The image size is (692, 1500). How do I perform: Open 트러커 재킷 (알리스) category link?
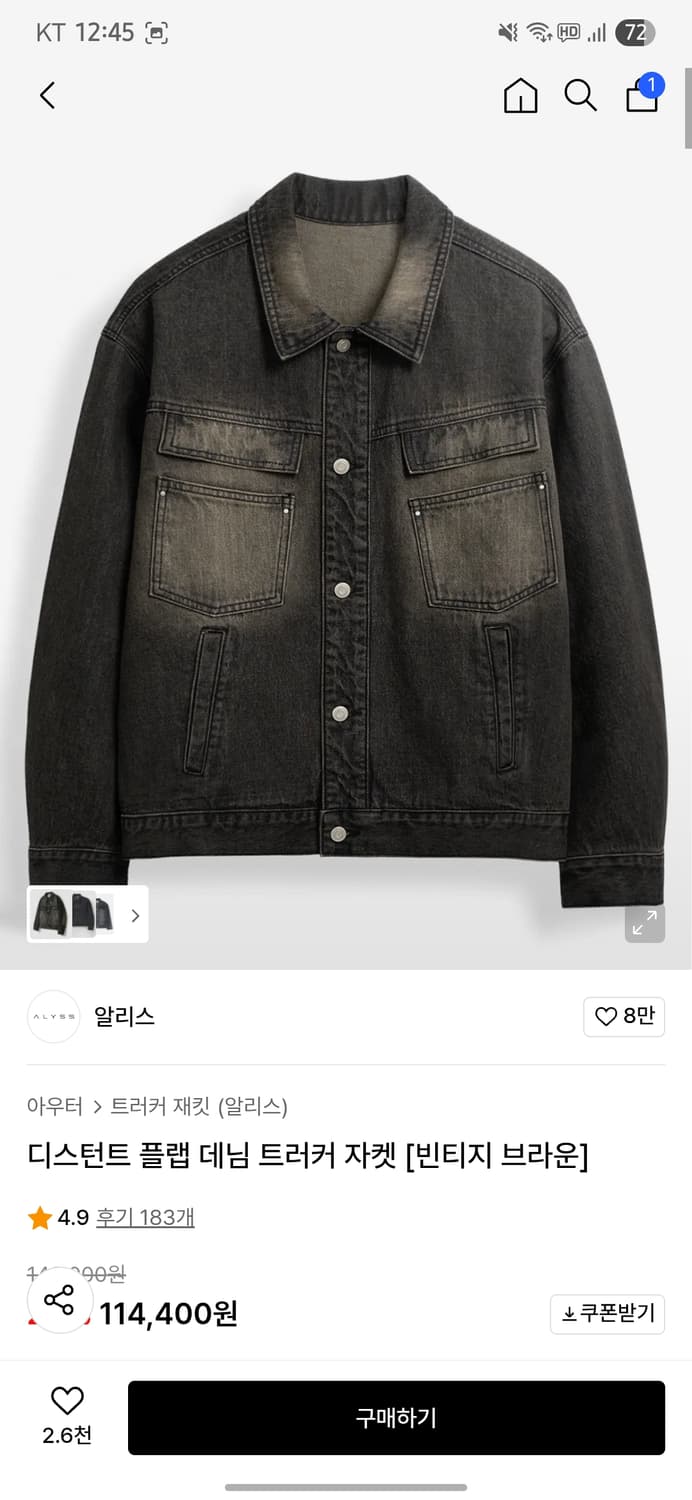pyautogui.click(x=199, y=1106)
